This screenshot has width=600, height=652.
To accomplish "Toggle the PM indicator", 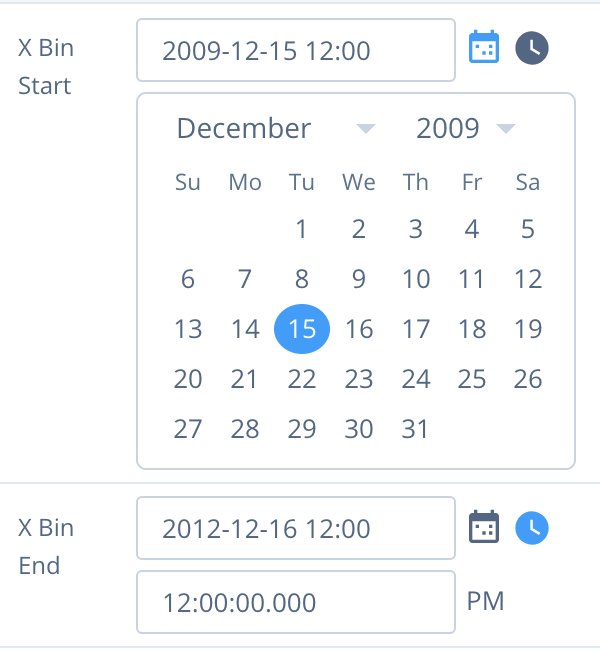I will click(485, 601).
